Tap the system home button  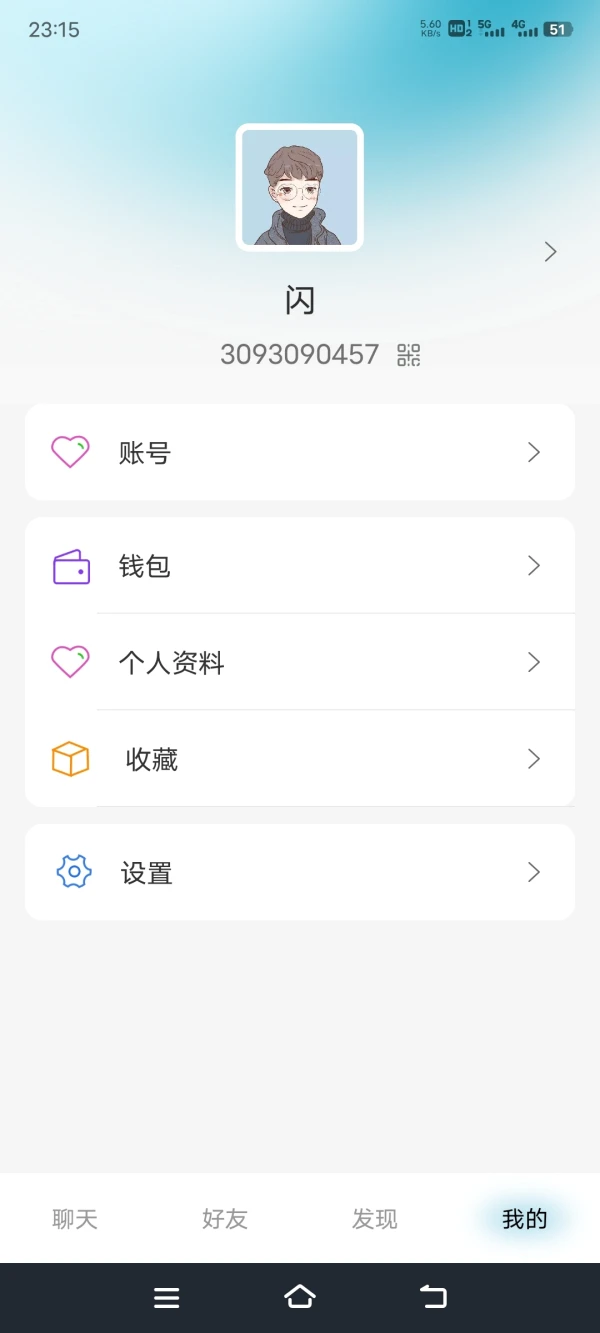300,1297
